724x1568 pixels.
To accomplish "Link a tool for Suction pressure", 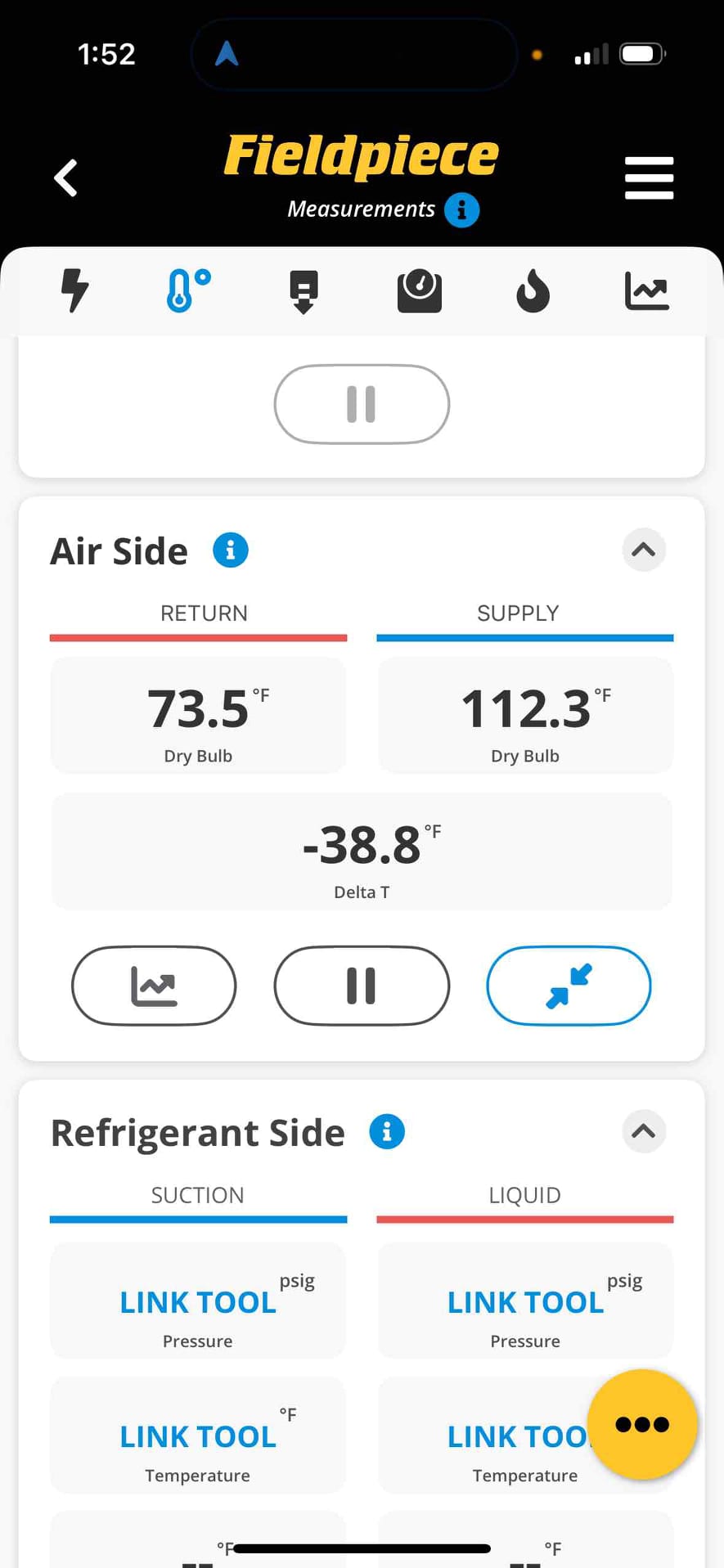I will tap(197, 1301).
